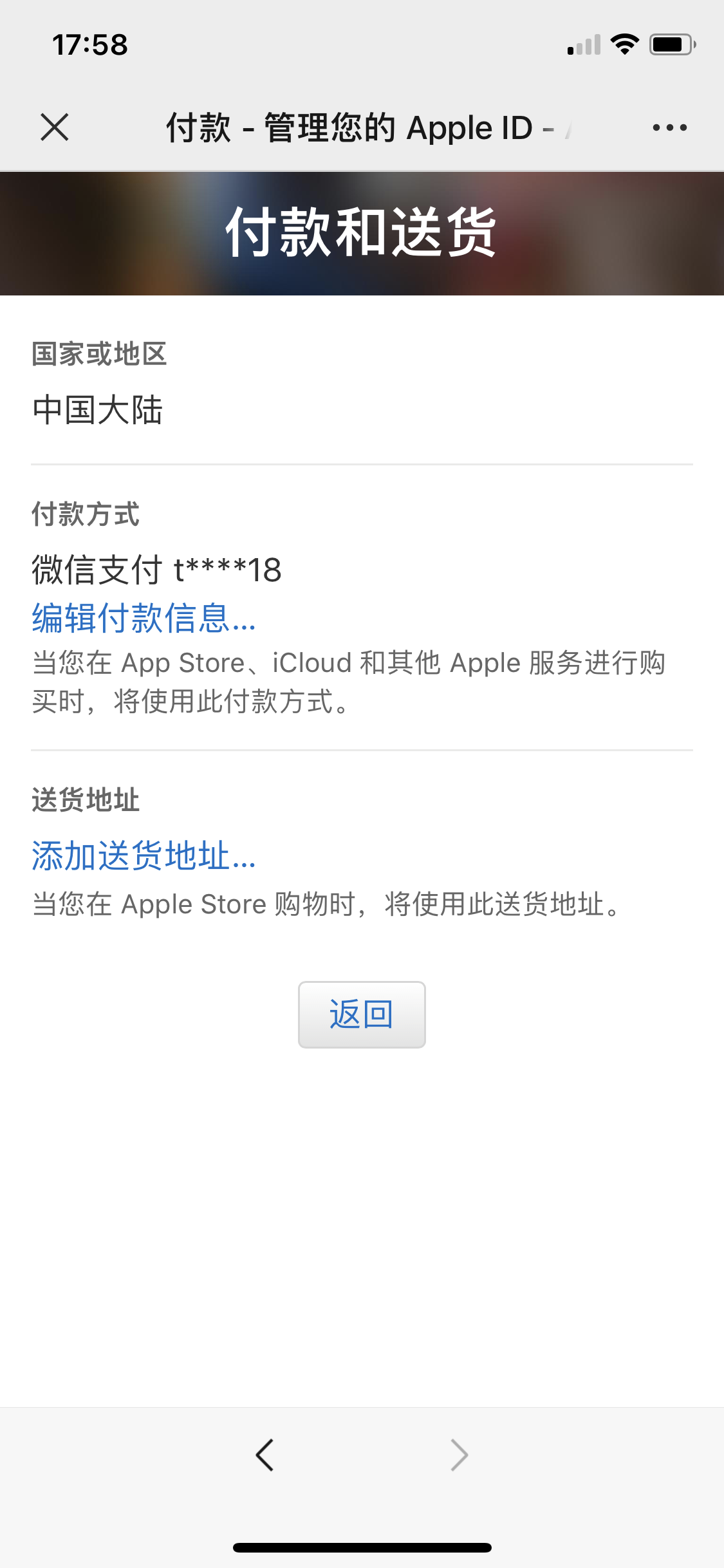Open the three-dot overflow menu
Viewport: 724px width, 1568px height.
[669, 127]
